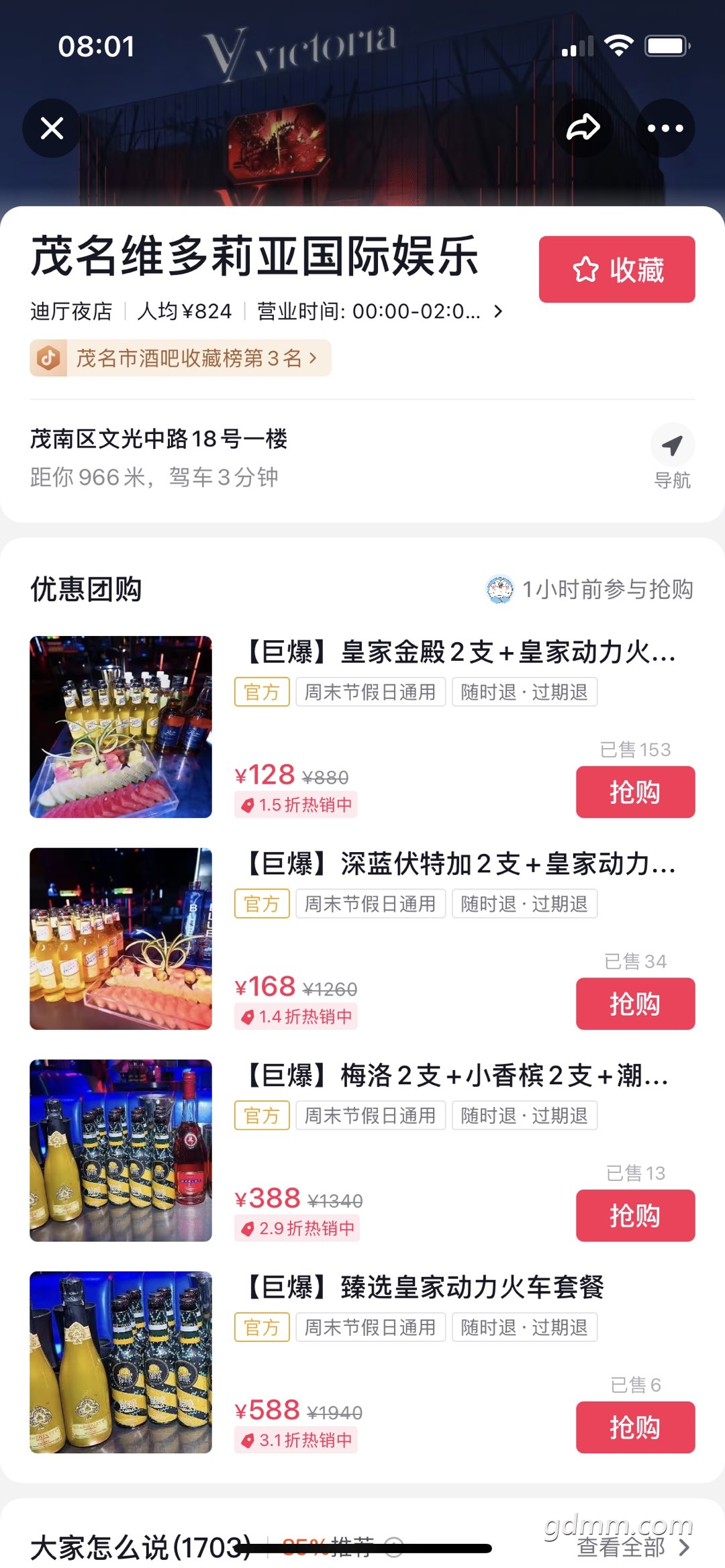The height and width of the screenshot is (1568, 725).
Task: Tap 抢购 for the ¥168 deal
Action: point(635,1004)
